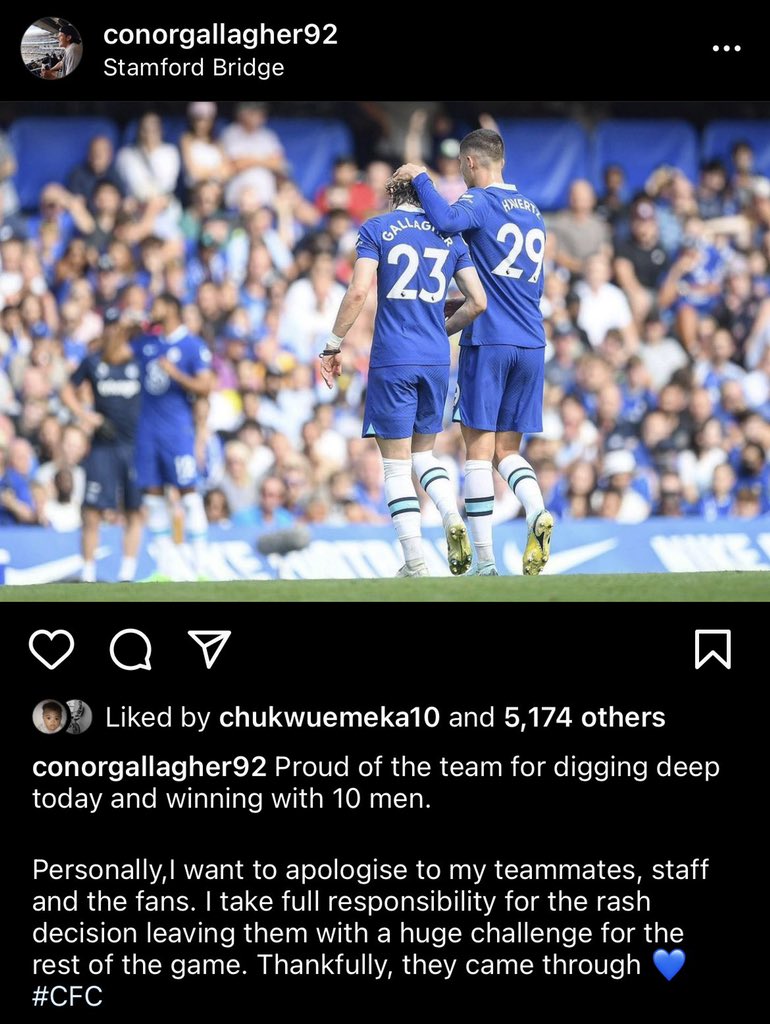This screenshot has height=1024, width=770.
Task: Open comments with the speech bubble icon
Action: (131, 650)
